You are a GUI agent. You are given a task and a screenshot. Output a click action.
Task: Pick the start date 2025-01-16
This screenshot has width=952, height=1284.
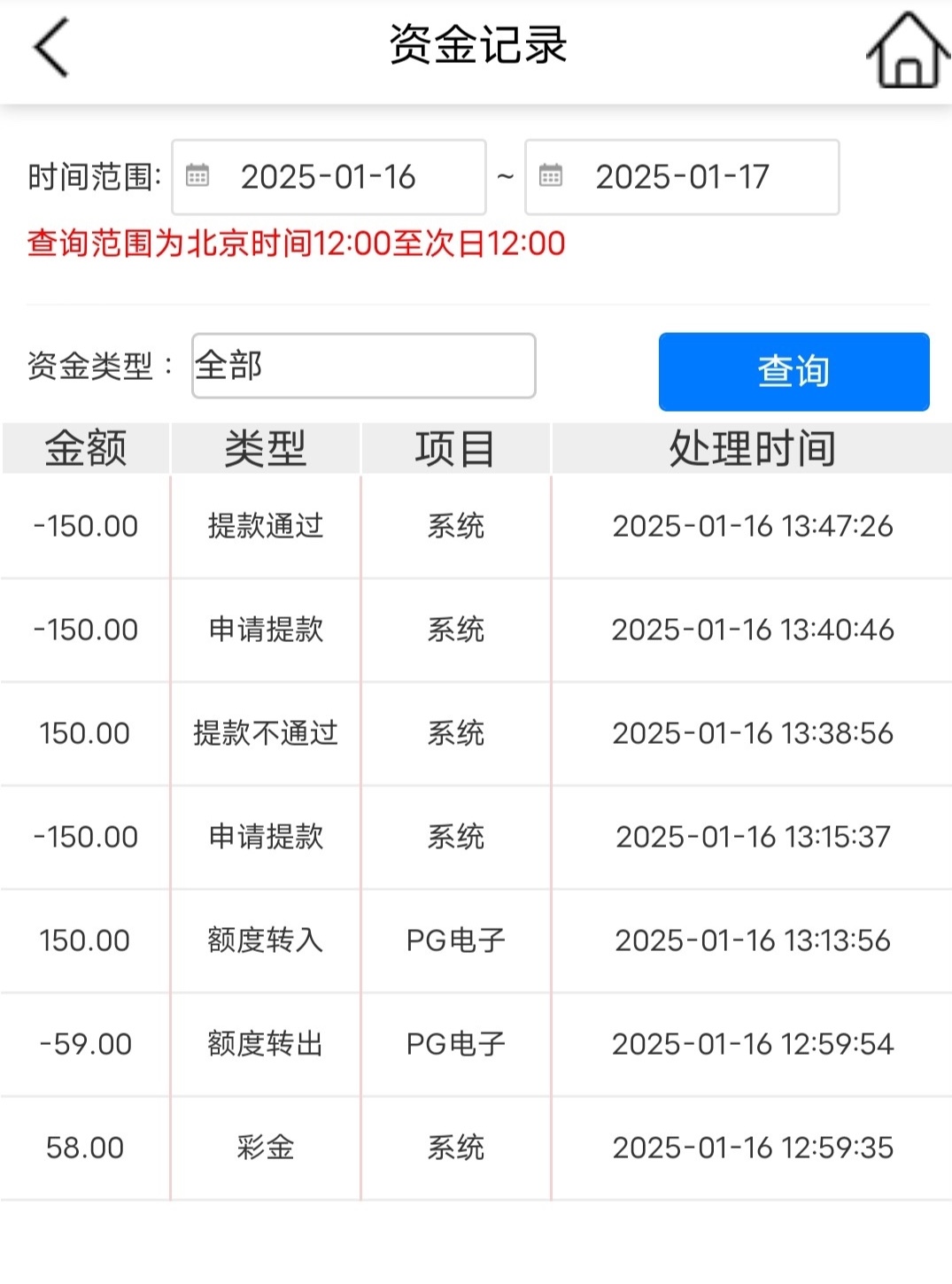329,177
